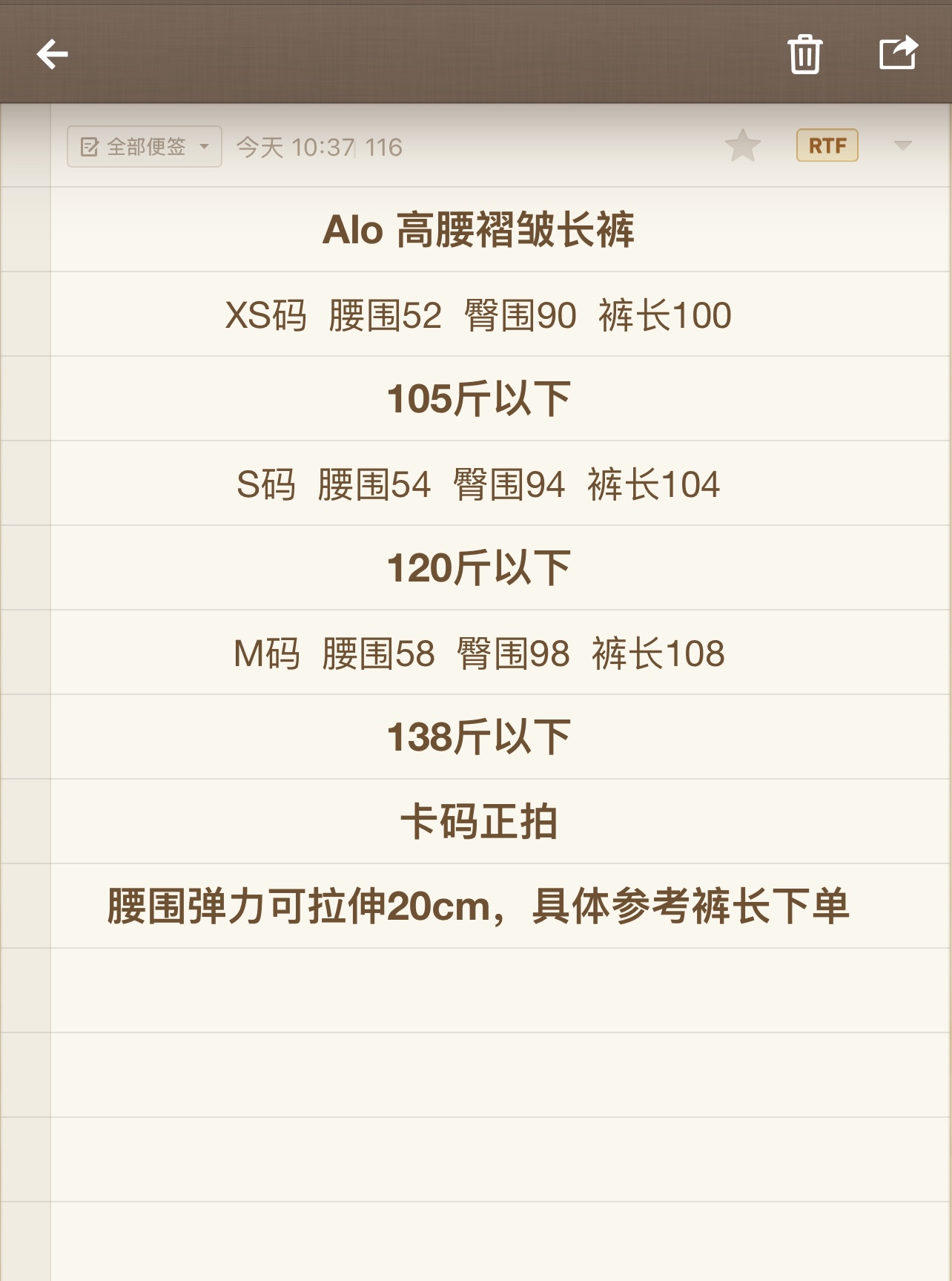Image resolution: width=952 pixels, height=1281 pixels.
Task: Star this note as favorite
Action: pos(742,145)
